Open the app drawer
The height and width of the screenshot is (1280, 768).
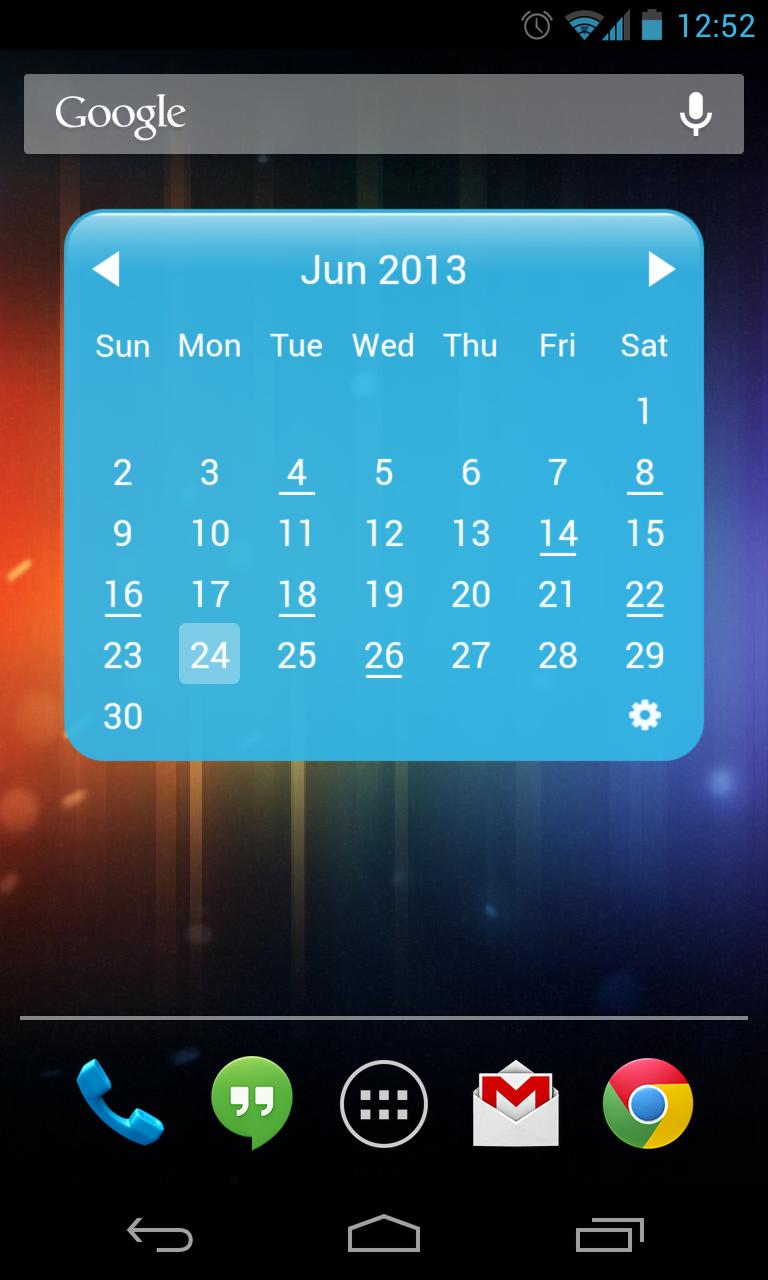coord(383,1103)
